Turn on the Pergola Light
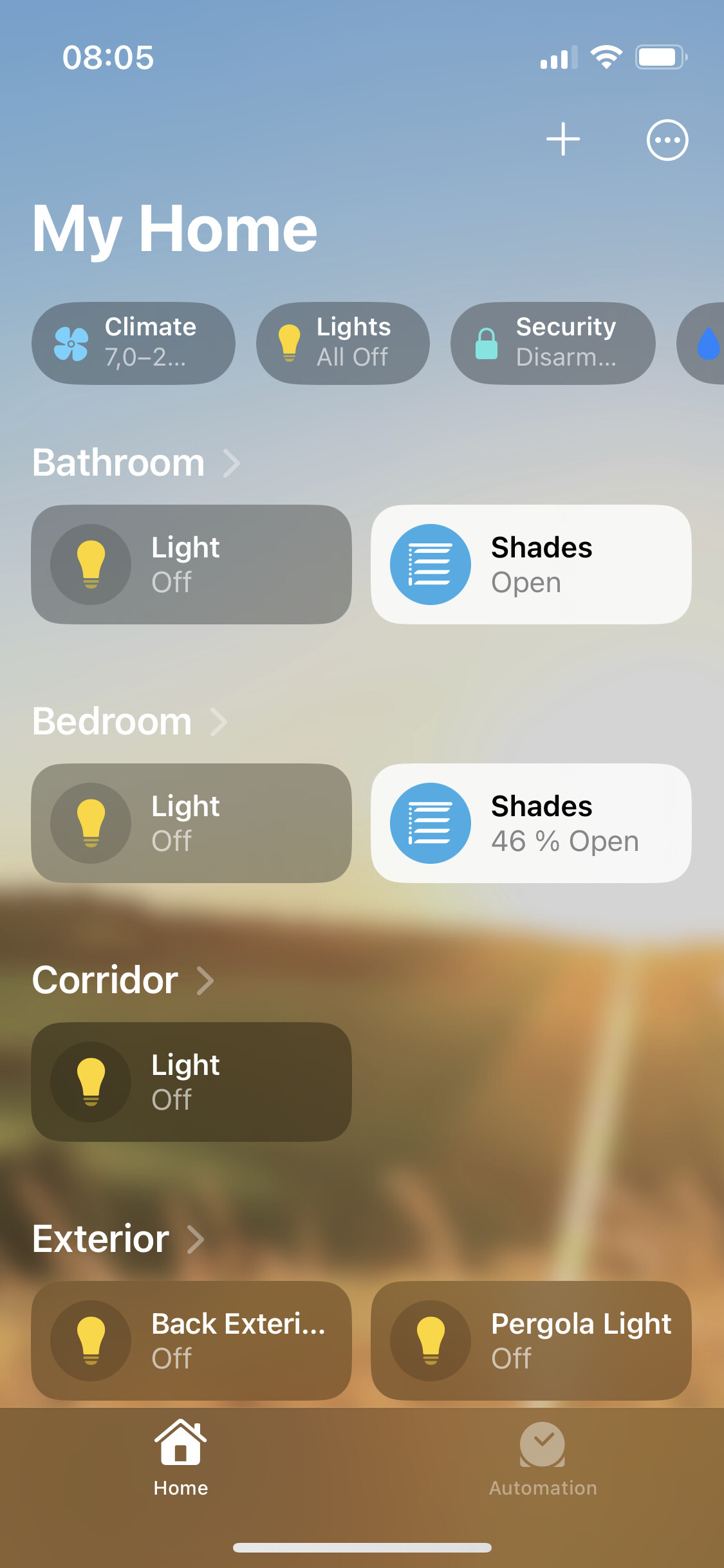 (431, 1341)
